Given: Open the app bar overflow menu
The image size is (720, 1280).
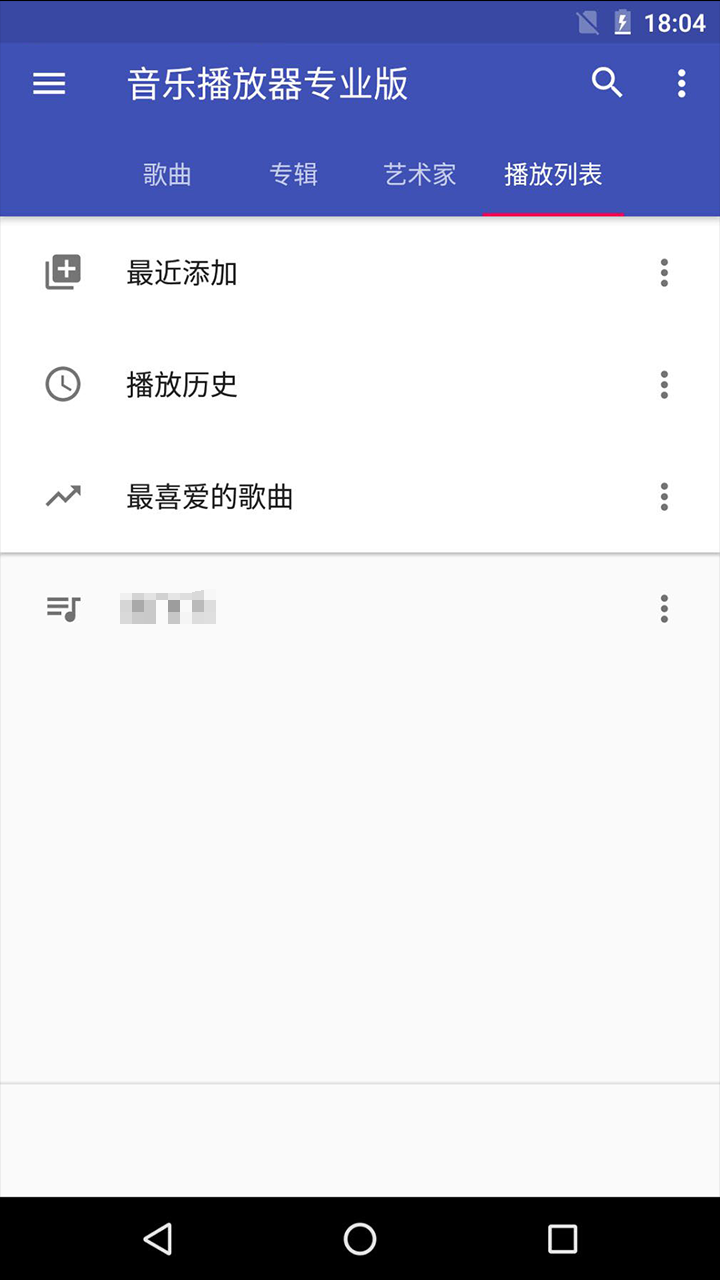Looking at the screenshot, I should coord(681,84).
